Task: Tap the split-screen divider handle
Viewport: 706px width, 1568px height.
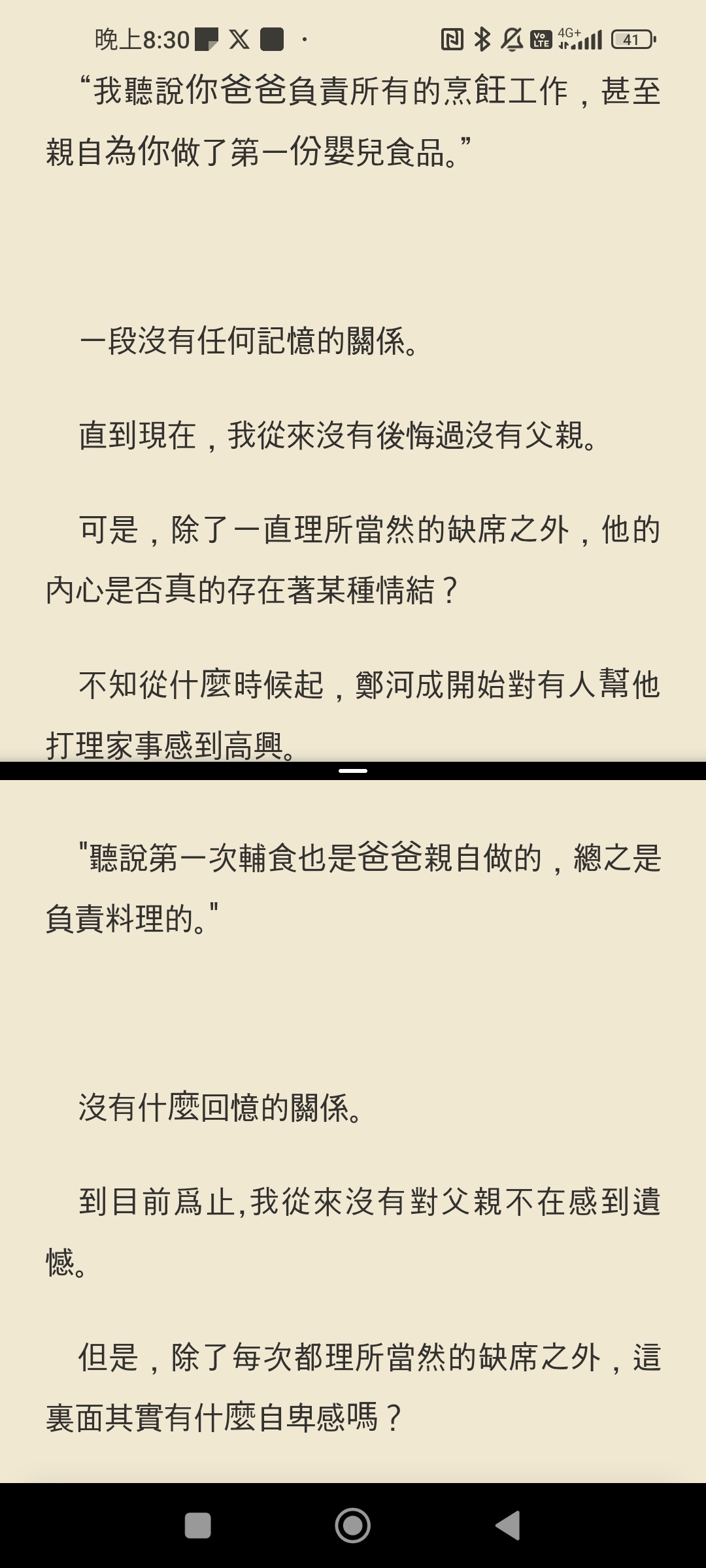Action: coord(353,771)
